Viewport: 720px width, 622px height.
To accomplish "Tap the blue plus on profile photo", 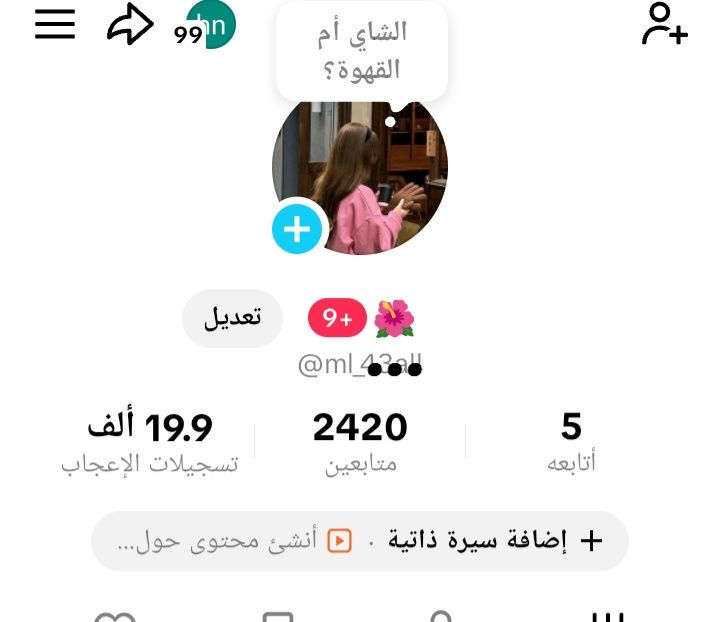I will click(297, 230).
